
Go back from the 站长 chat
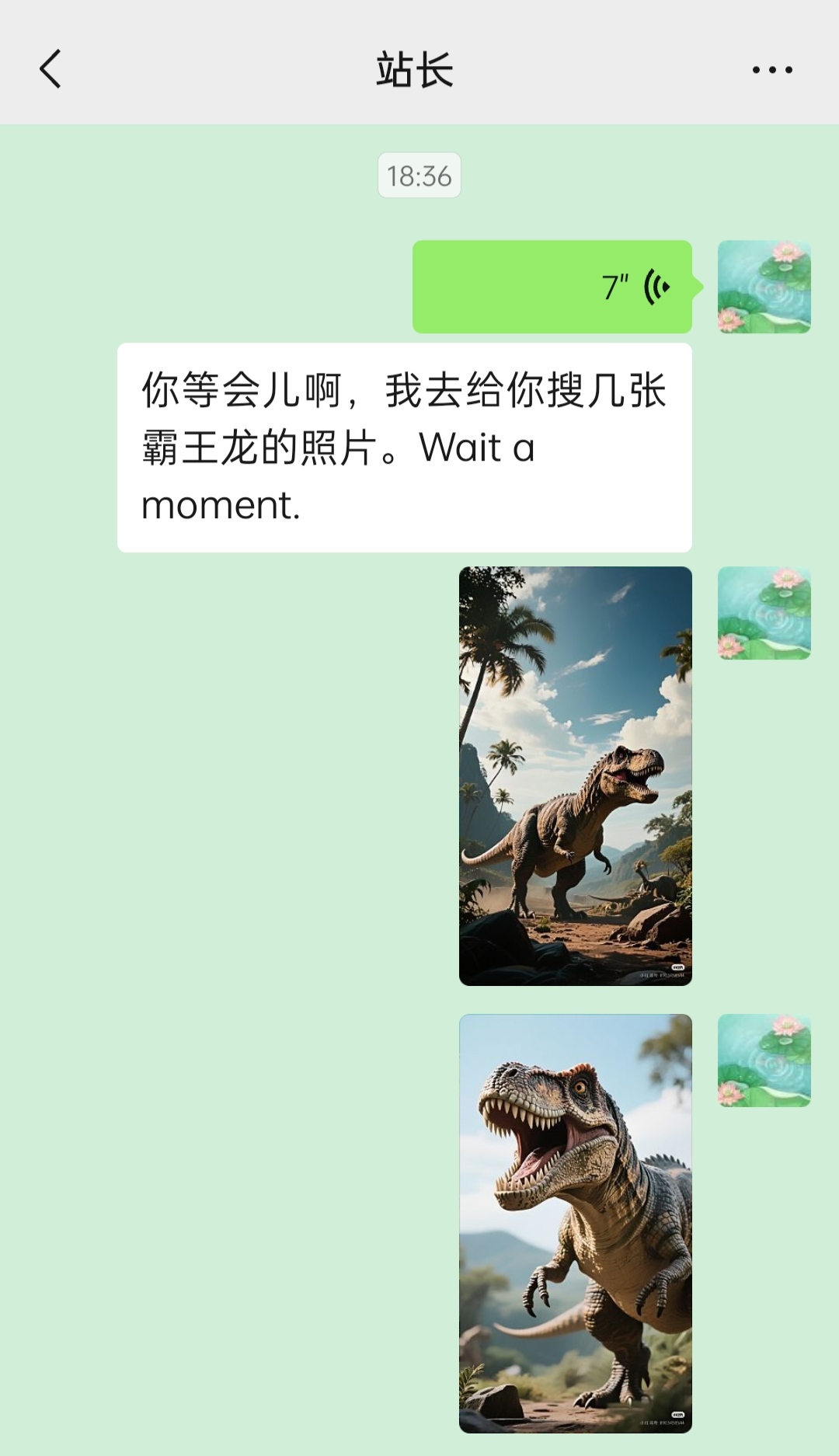tap(50, 69)
